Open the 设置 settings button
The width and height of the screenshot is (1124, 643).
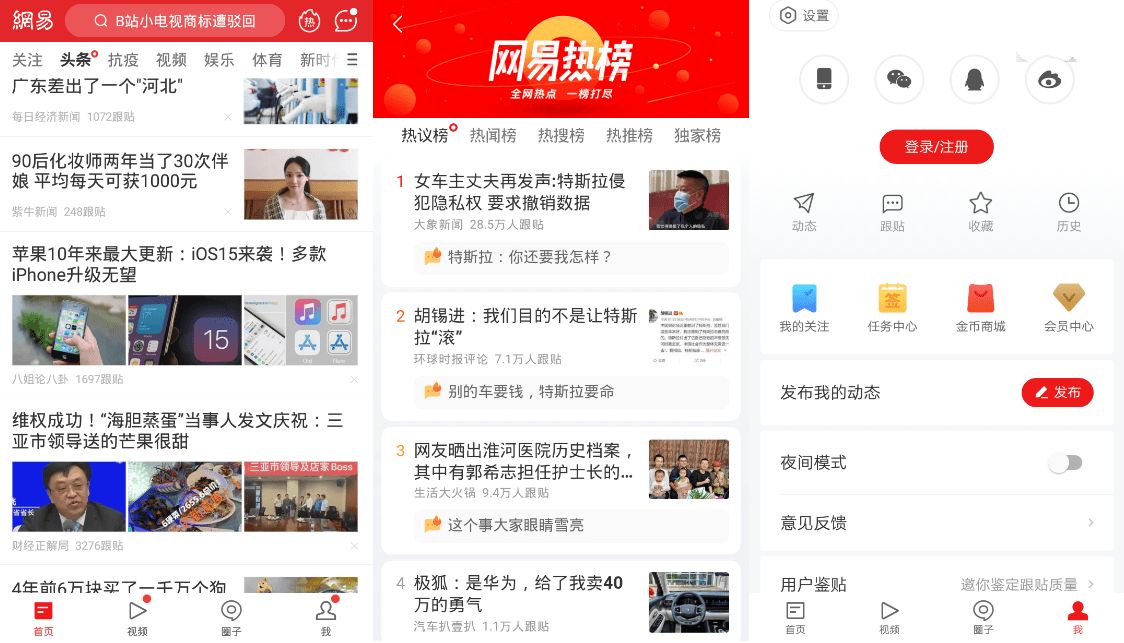(804, 16)
